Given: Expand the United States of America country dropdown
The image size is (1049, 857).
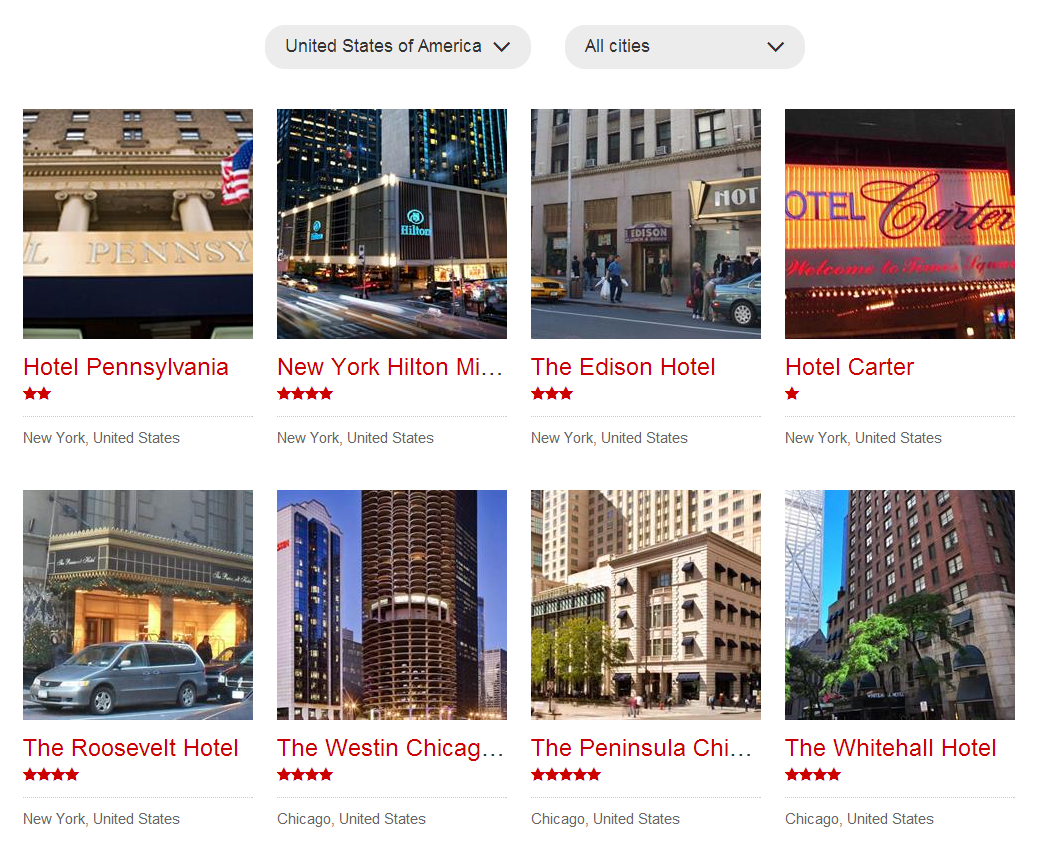Looking at the screenshot, I should click(397, 47).
